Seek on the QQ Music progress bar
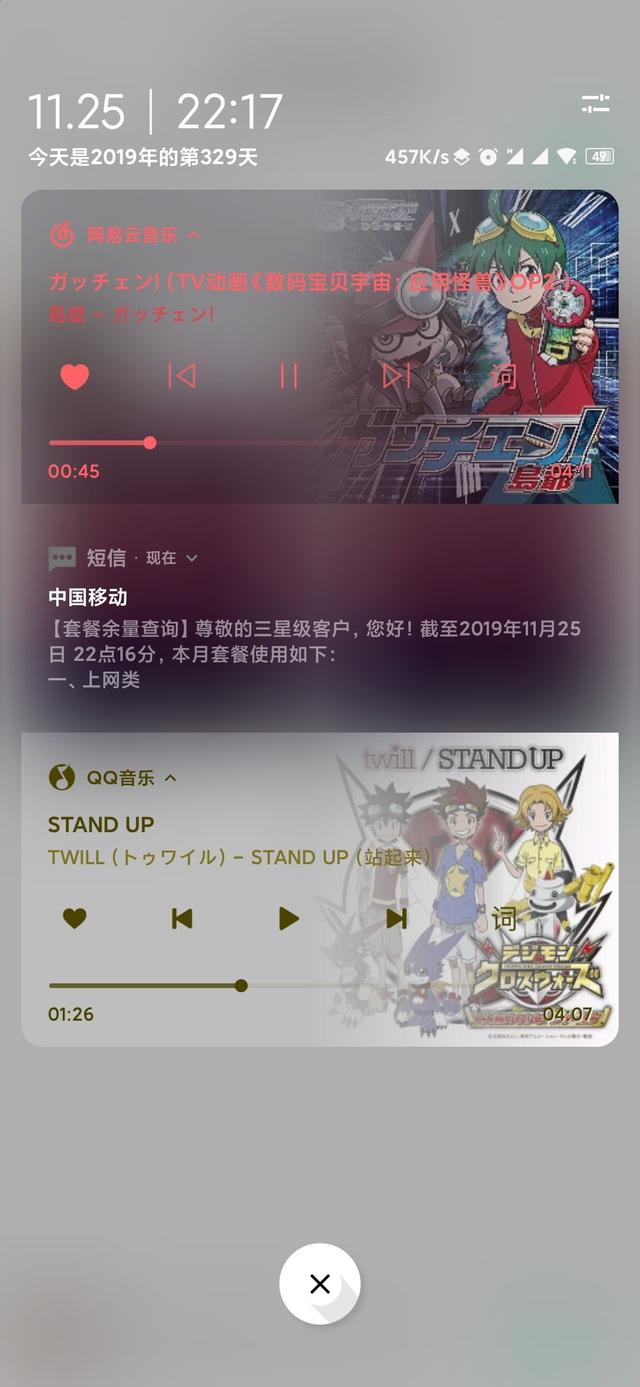640x1387 pixels. pyautogui.click(x=320, y=986)
